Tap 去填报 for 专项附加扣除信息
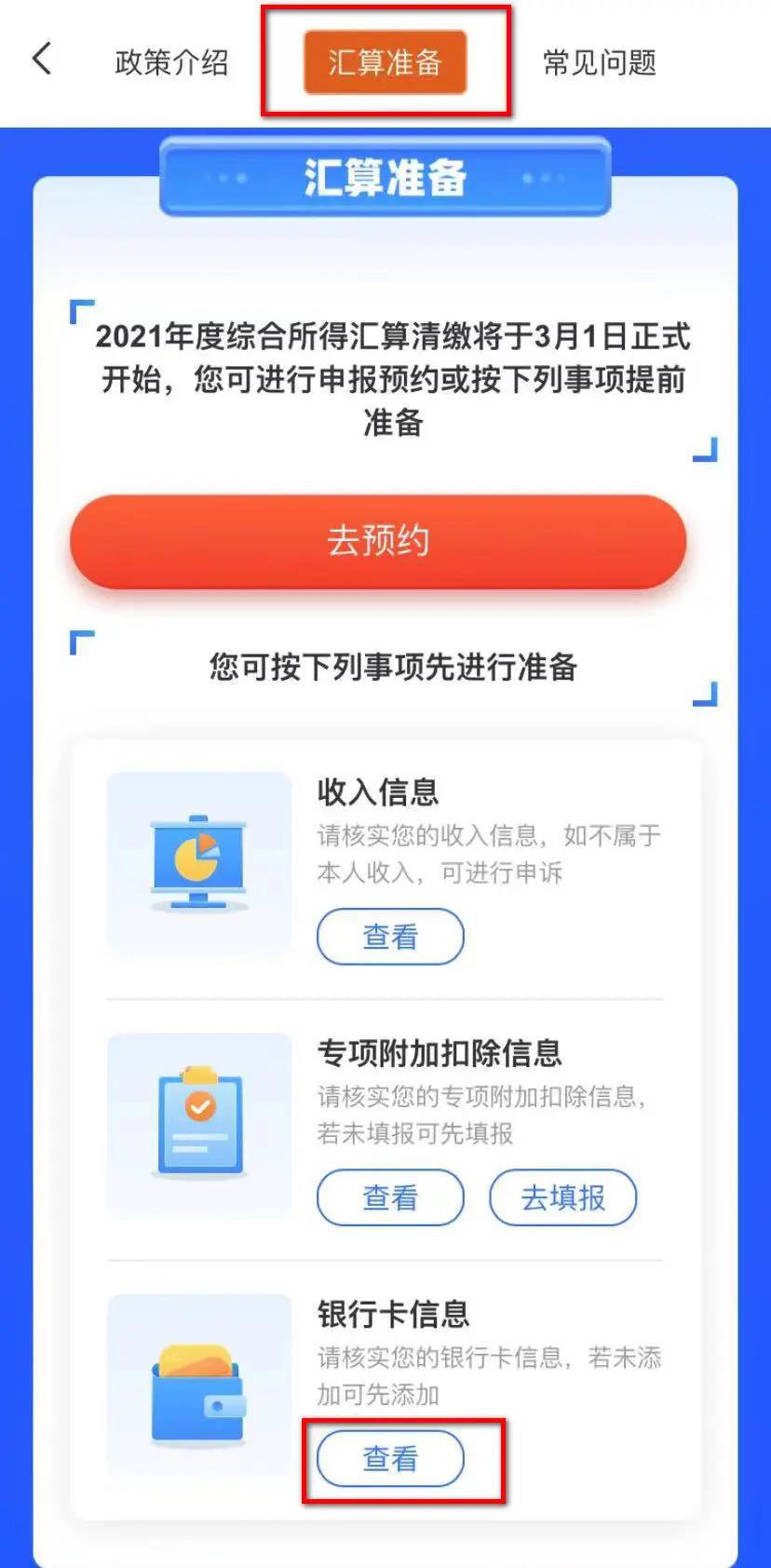Screen dimensions: 771x1568 pos(562,1197)
